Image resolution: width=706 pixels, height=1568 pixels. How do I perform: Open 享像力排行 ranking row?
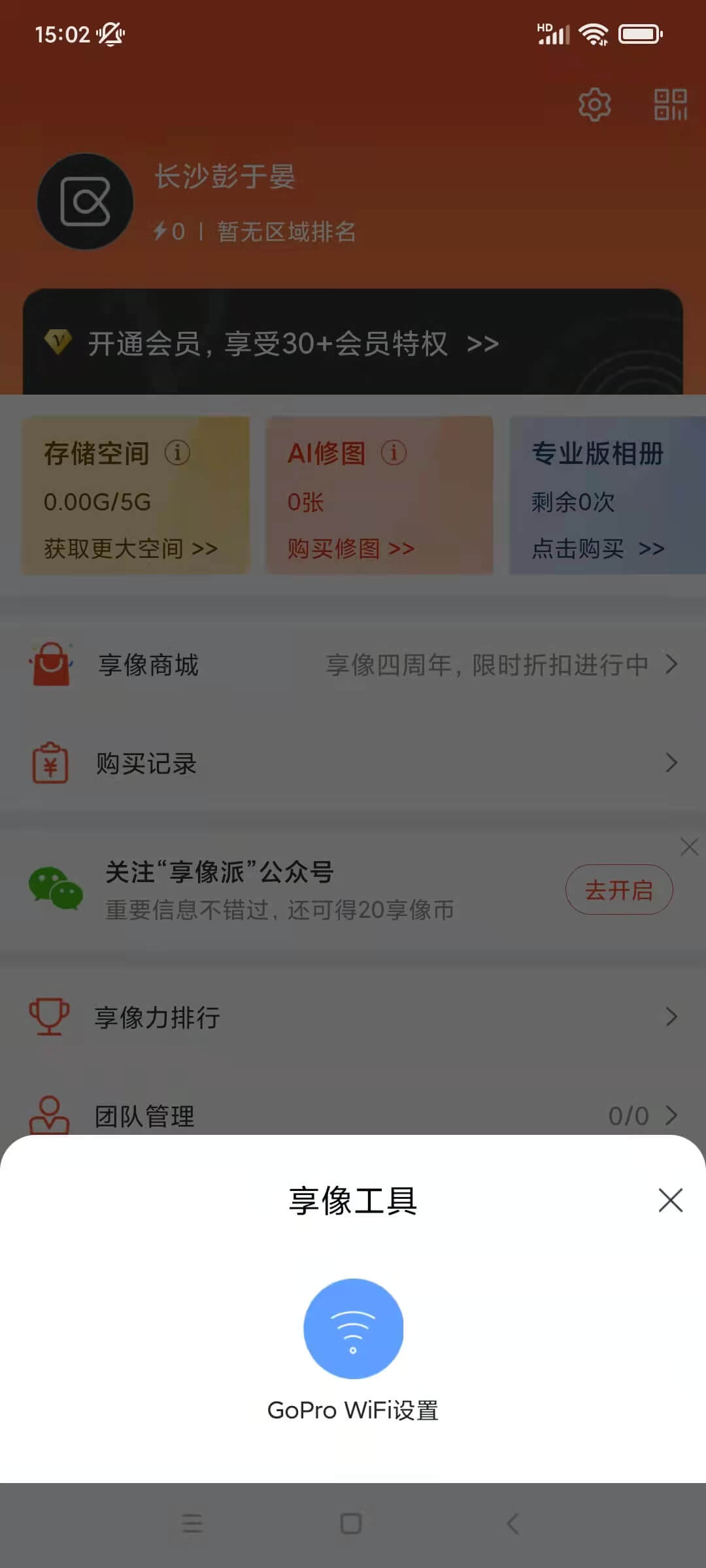(353, 1017)
